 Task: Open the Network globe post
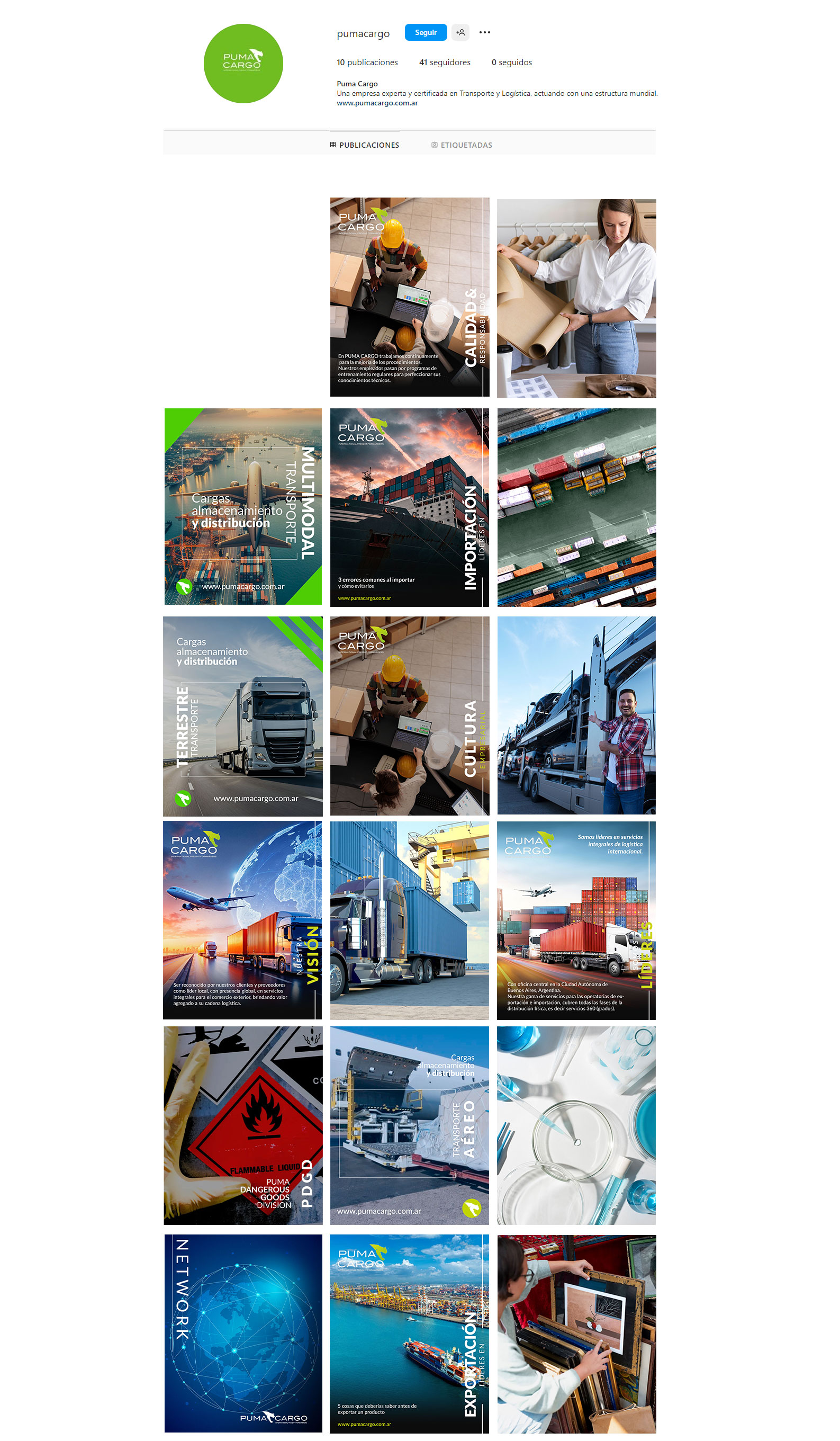243,1333
